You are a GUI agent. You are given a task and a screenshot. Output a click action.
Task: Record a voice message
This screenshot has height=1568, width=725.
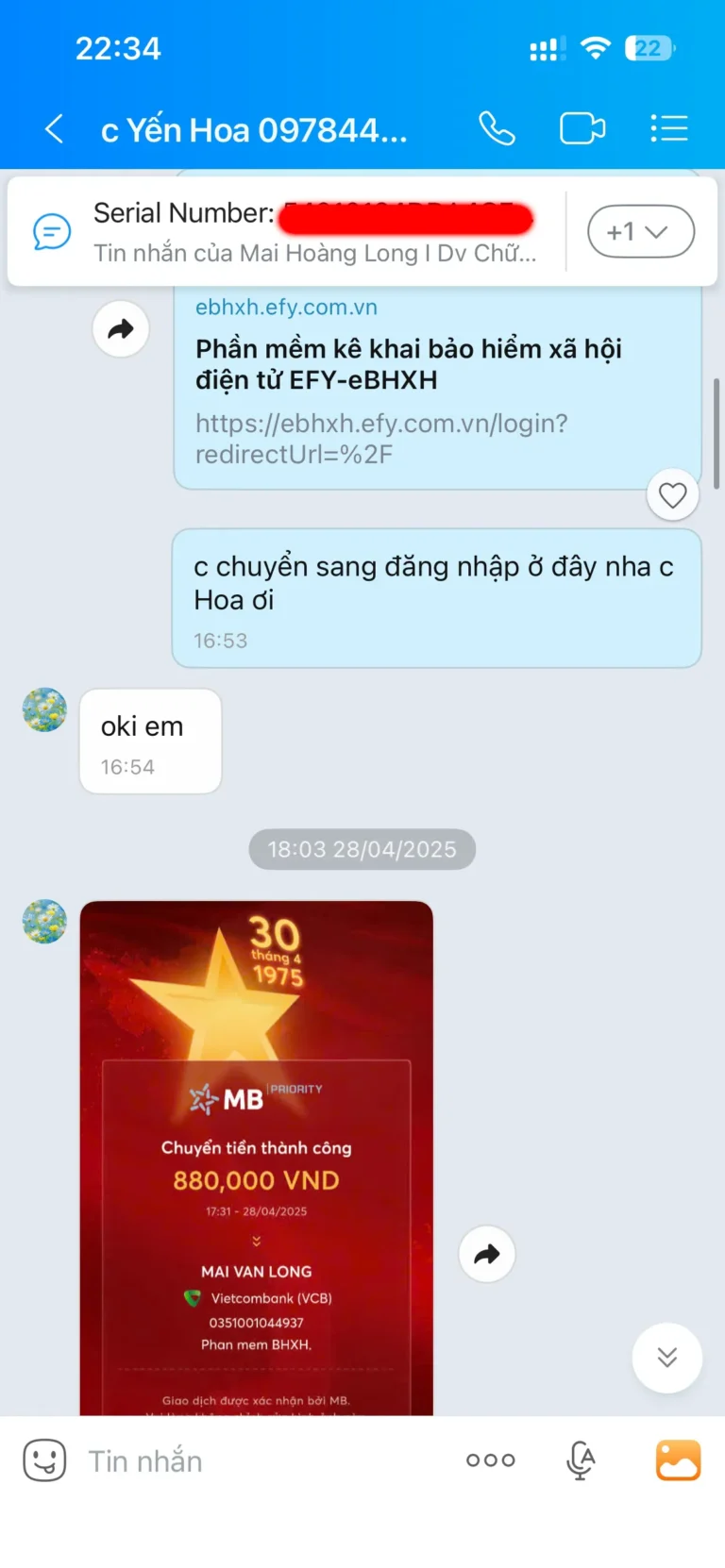coord(581,1460)
